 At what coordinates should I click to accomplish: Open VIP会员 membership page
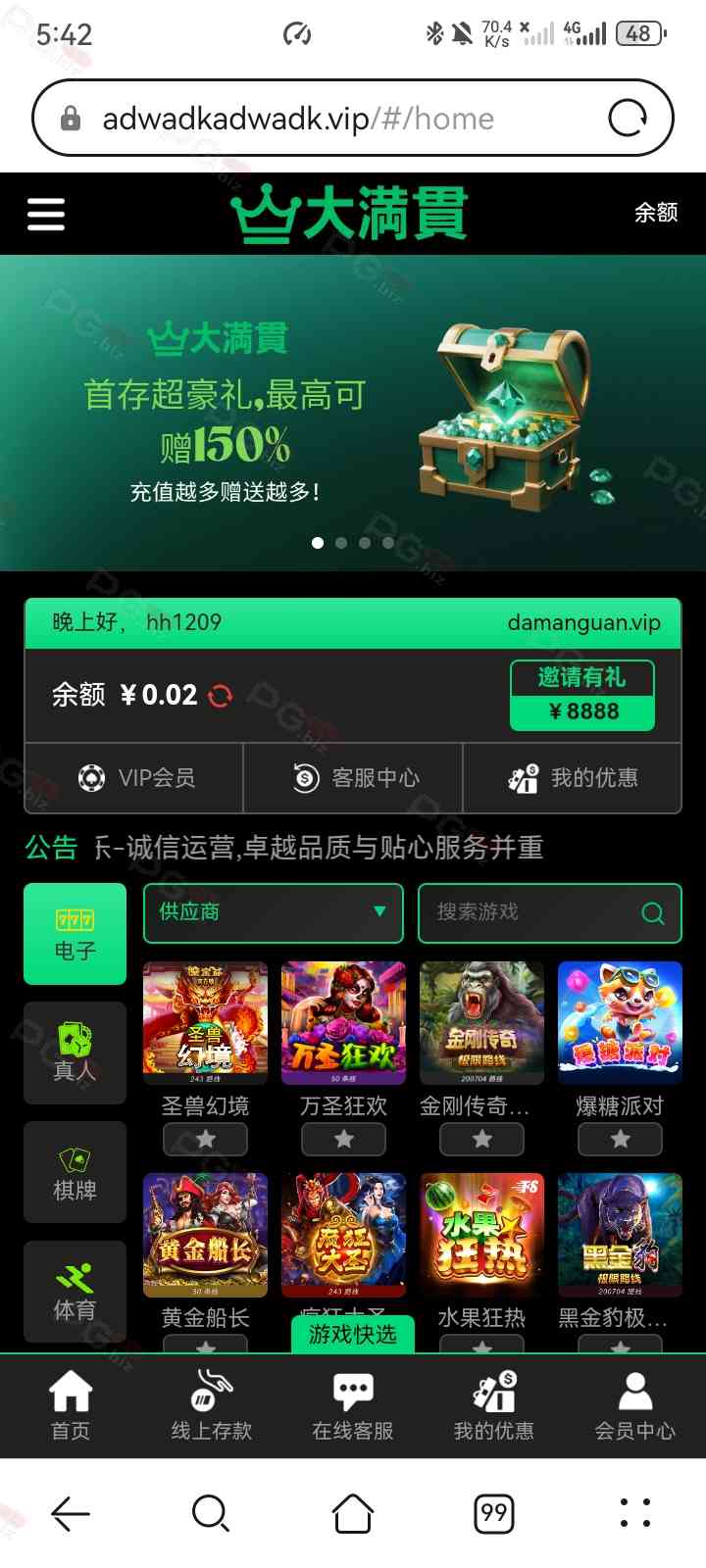[135, 778]
